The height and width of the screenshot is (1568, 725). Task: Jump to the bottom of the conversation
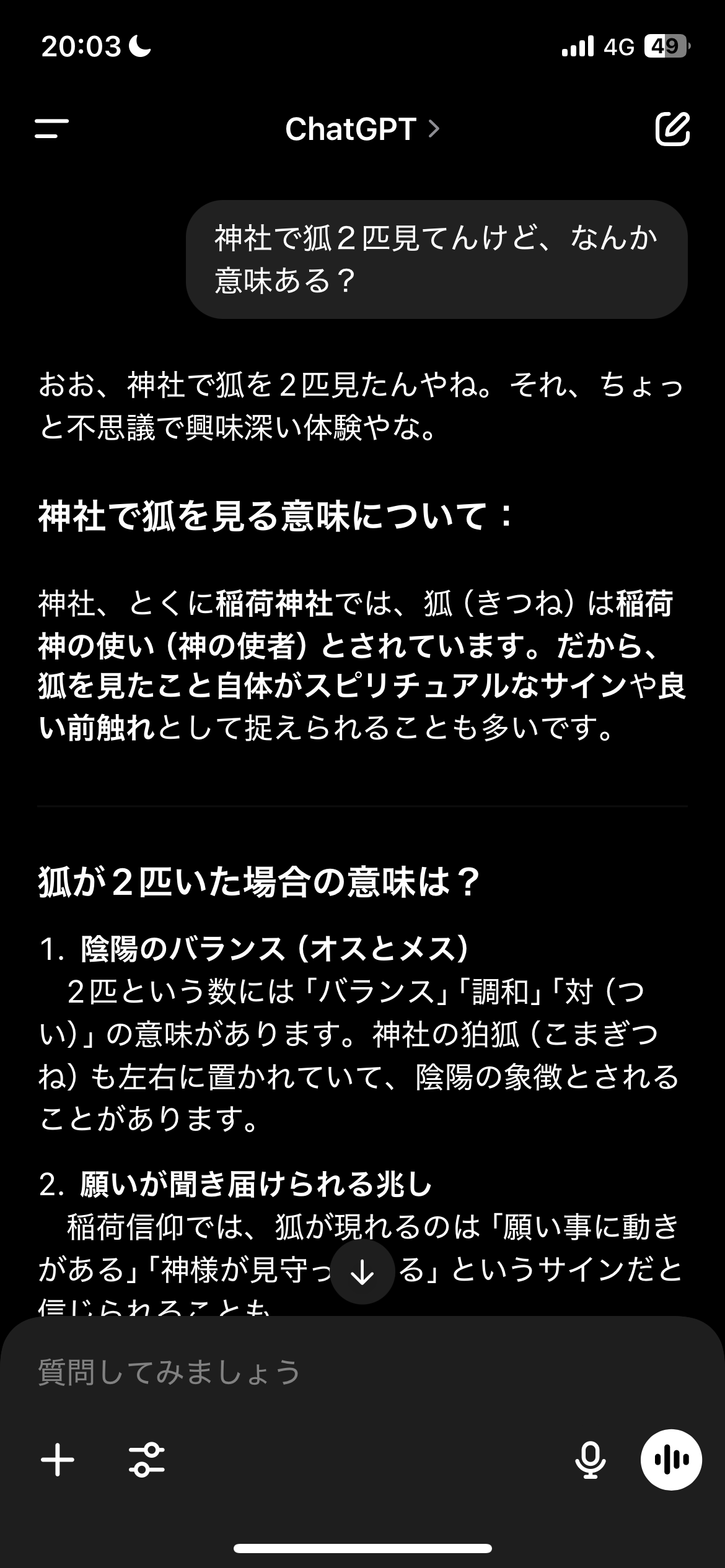pos(362,1272)
